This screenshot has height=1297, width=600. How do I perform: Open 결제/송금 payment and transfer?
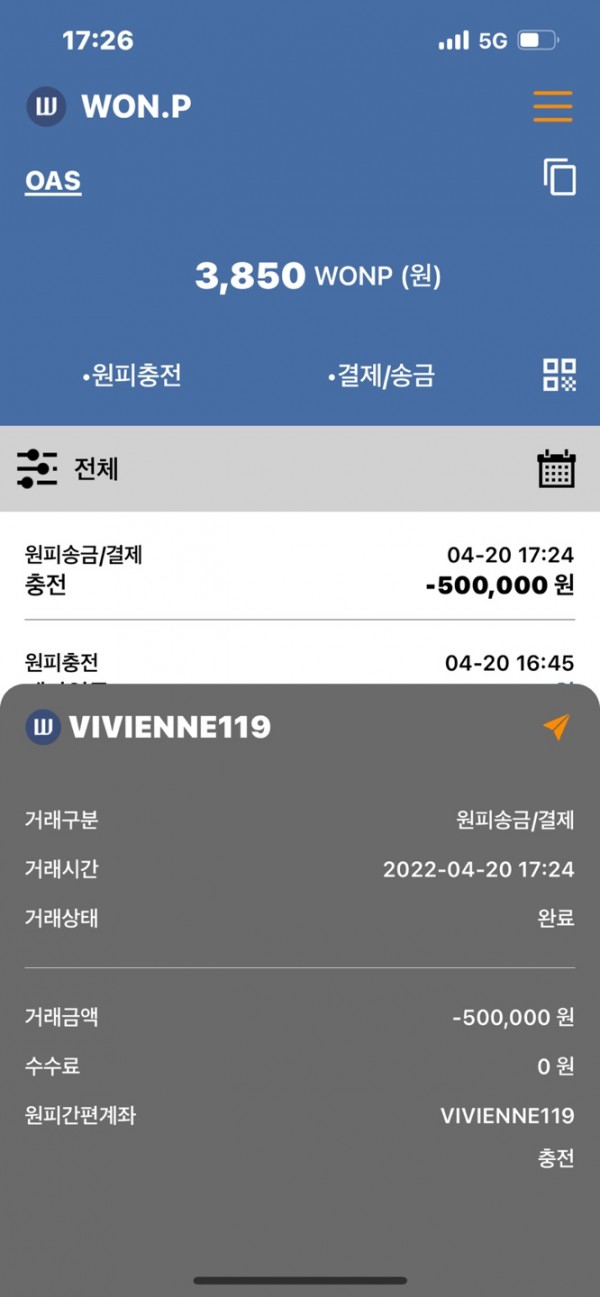tap(381, 377)
